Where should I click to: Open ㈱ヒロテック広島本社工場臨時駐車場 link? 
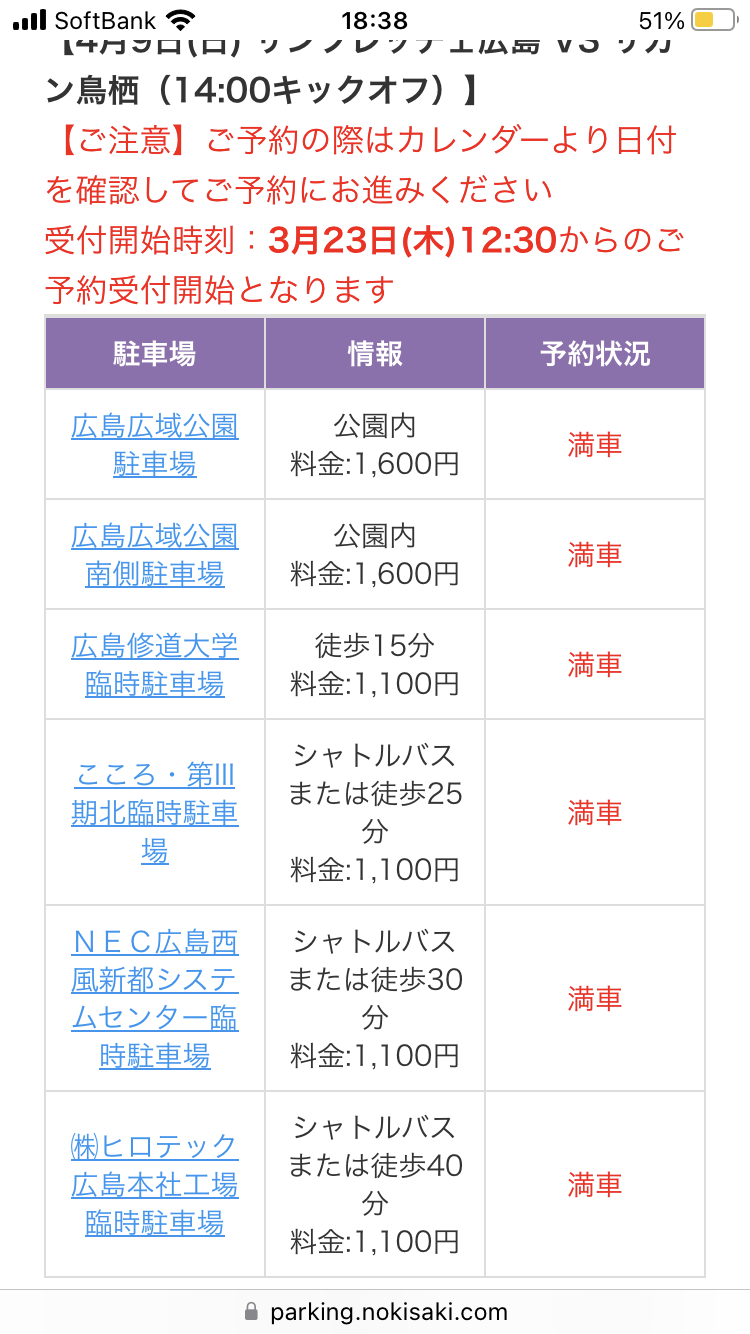click(155, 1185)
